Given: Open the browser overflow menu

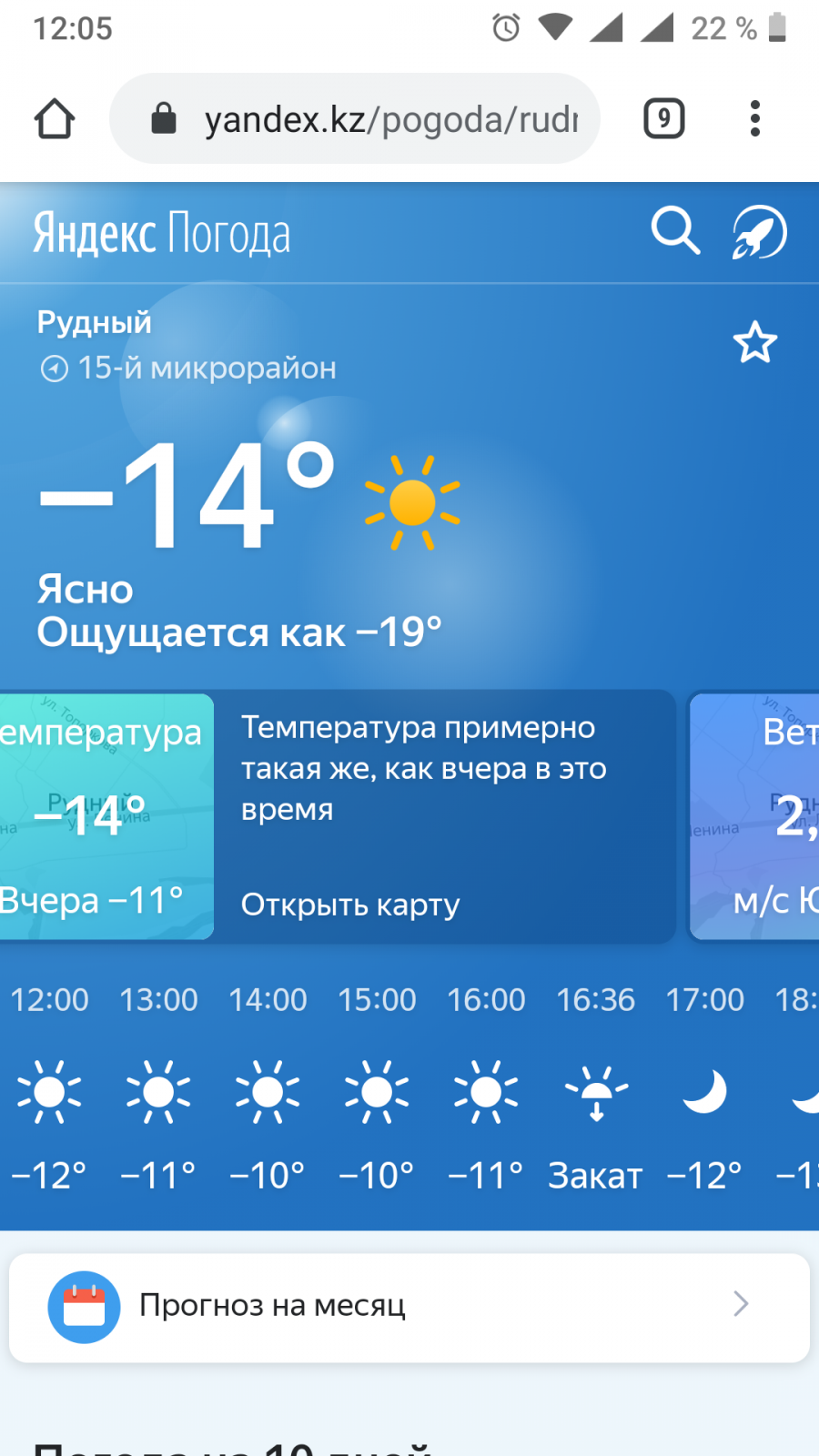Looking at the screenshot, I should coord(754,119).
